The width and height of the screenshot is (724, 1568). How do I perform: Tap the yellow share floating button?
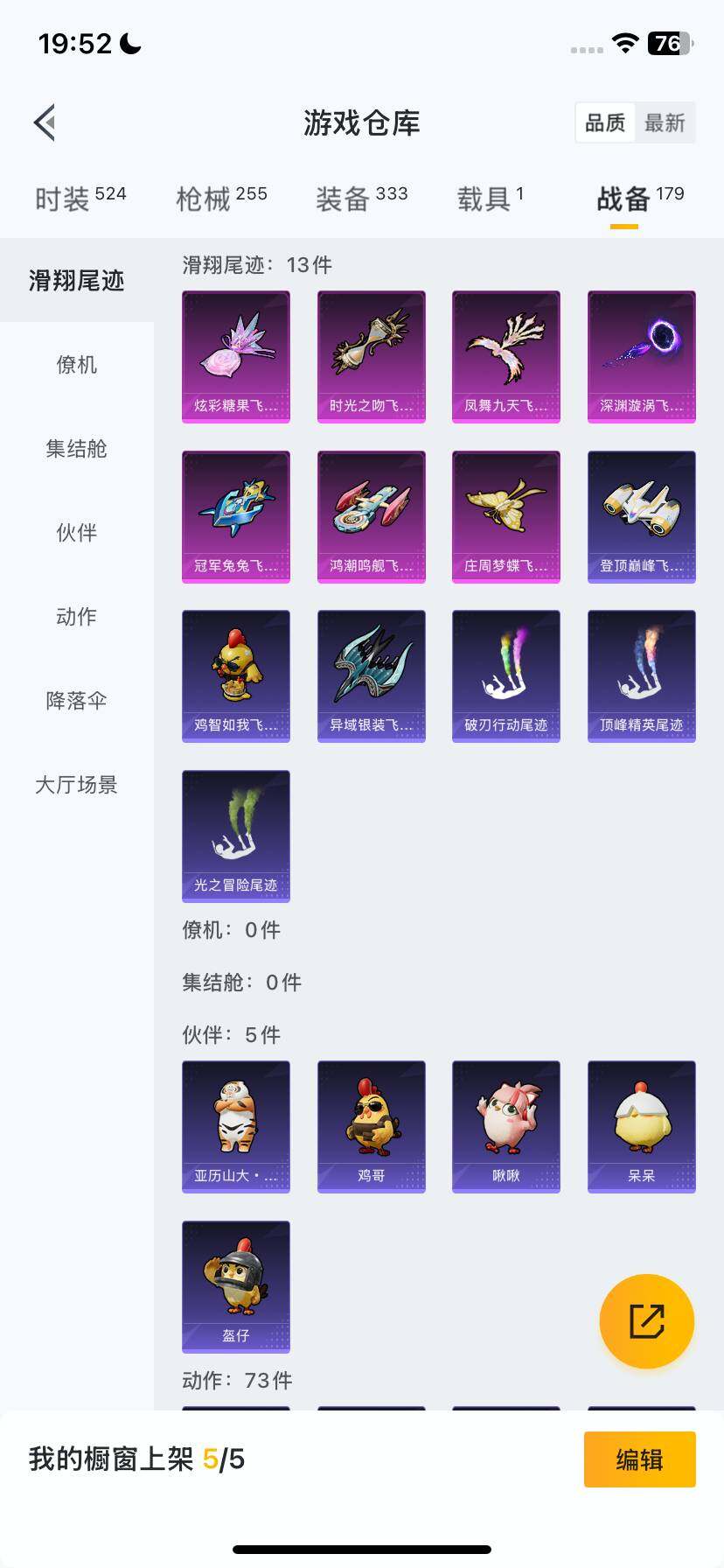point(646,1320)
